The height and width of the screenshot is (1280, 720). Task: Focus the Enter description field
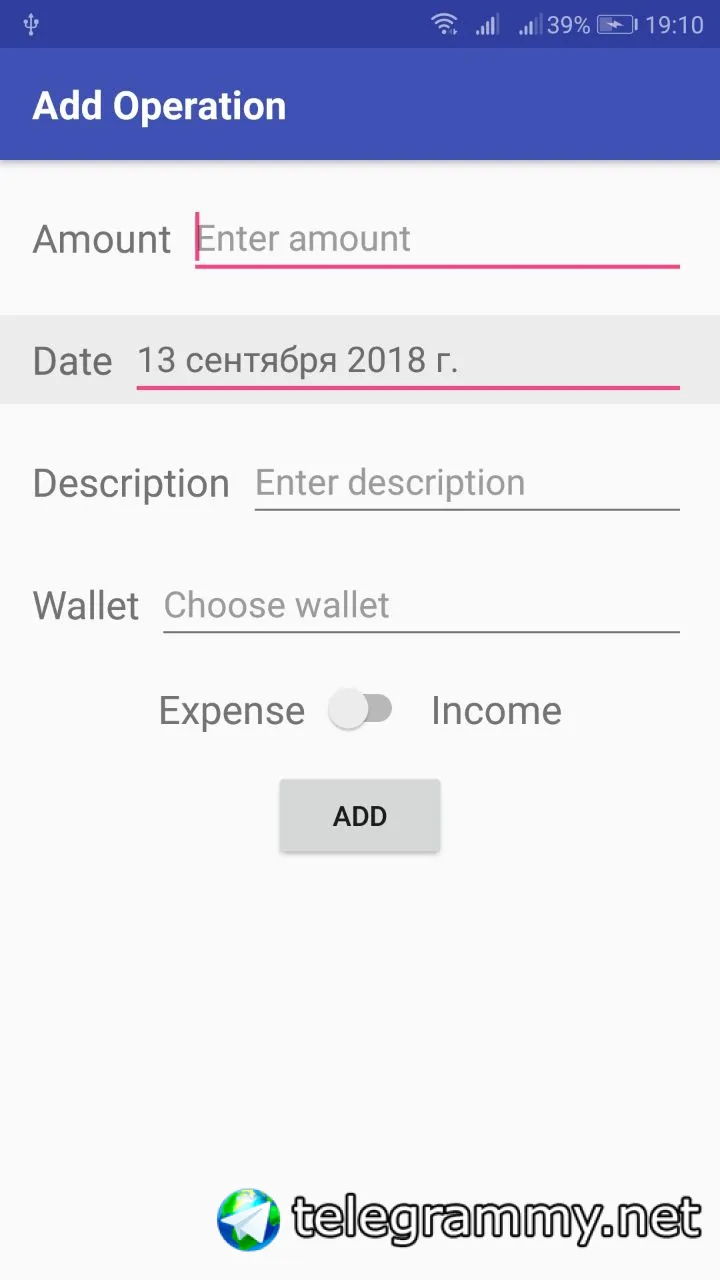tap(467, 483)
